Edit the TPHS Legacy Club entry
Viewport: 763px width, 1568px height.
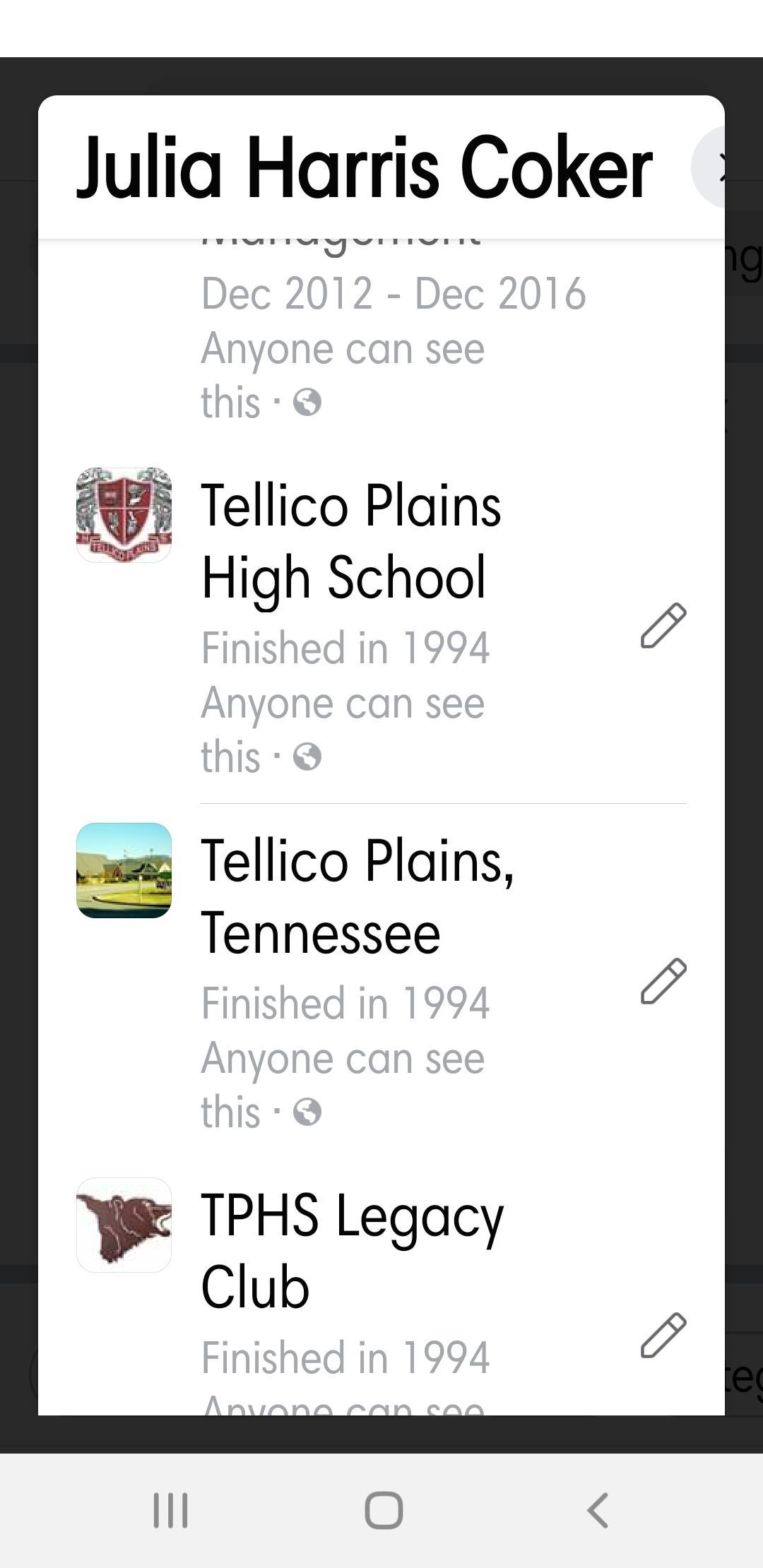[x=663, y=1336]
